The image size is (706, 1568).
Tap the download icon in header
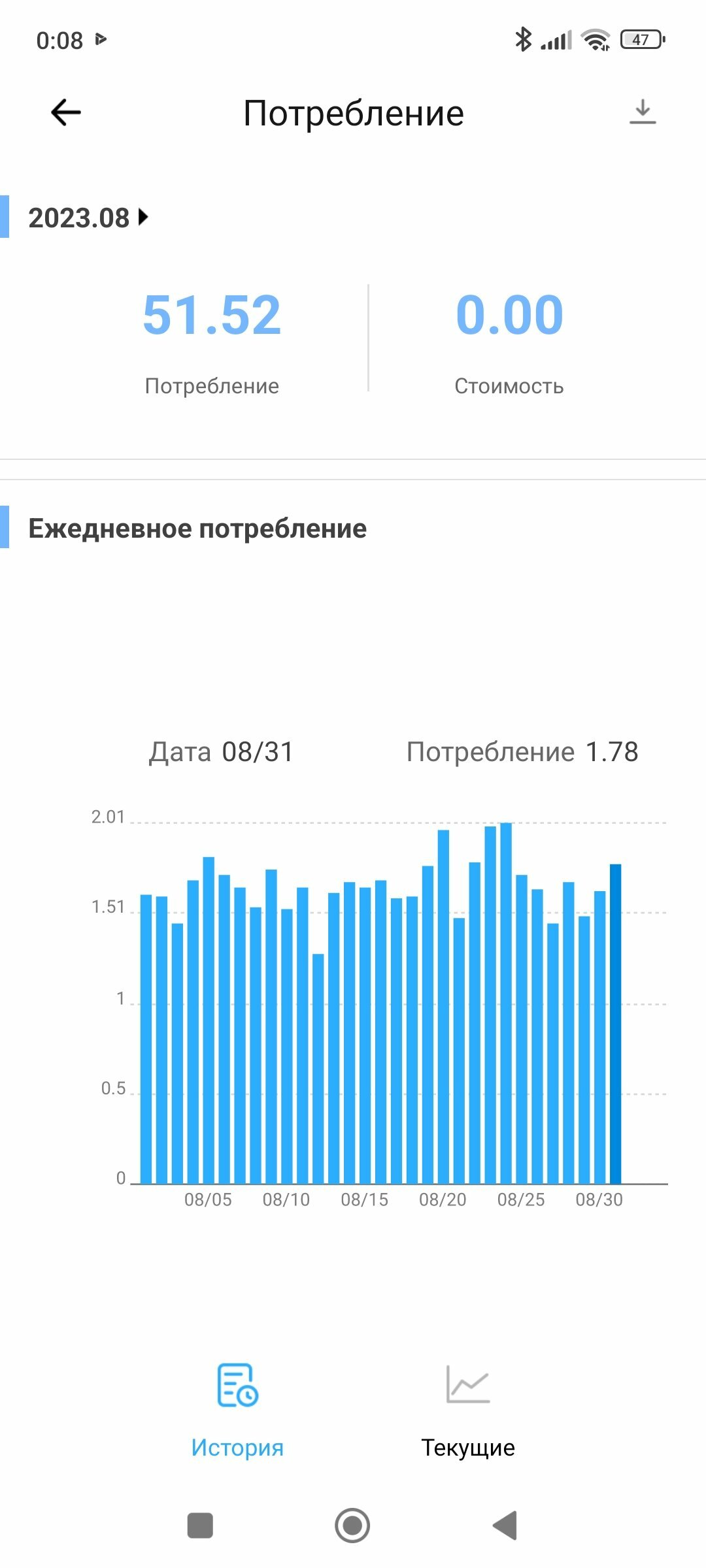(643, 112)
